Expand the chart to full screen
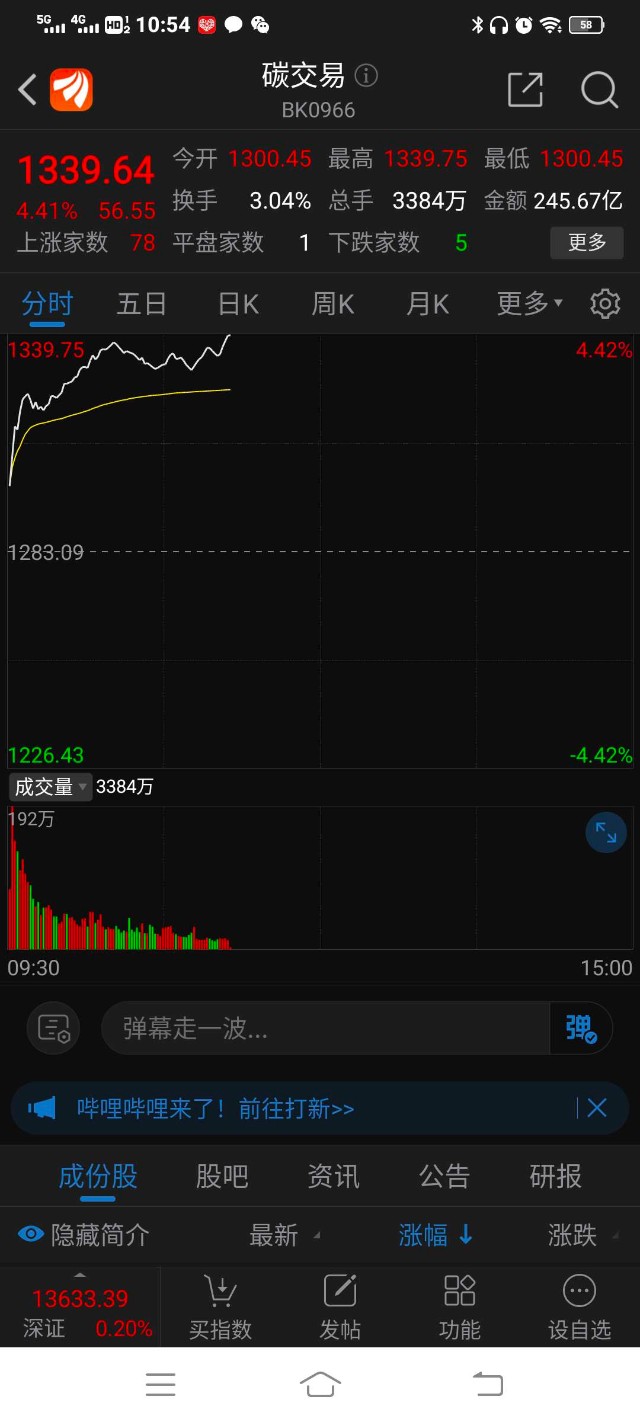This screenshot has width=640, height=1422. point(606,832)
